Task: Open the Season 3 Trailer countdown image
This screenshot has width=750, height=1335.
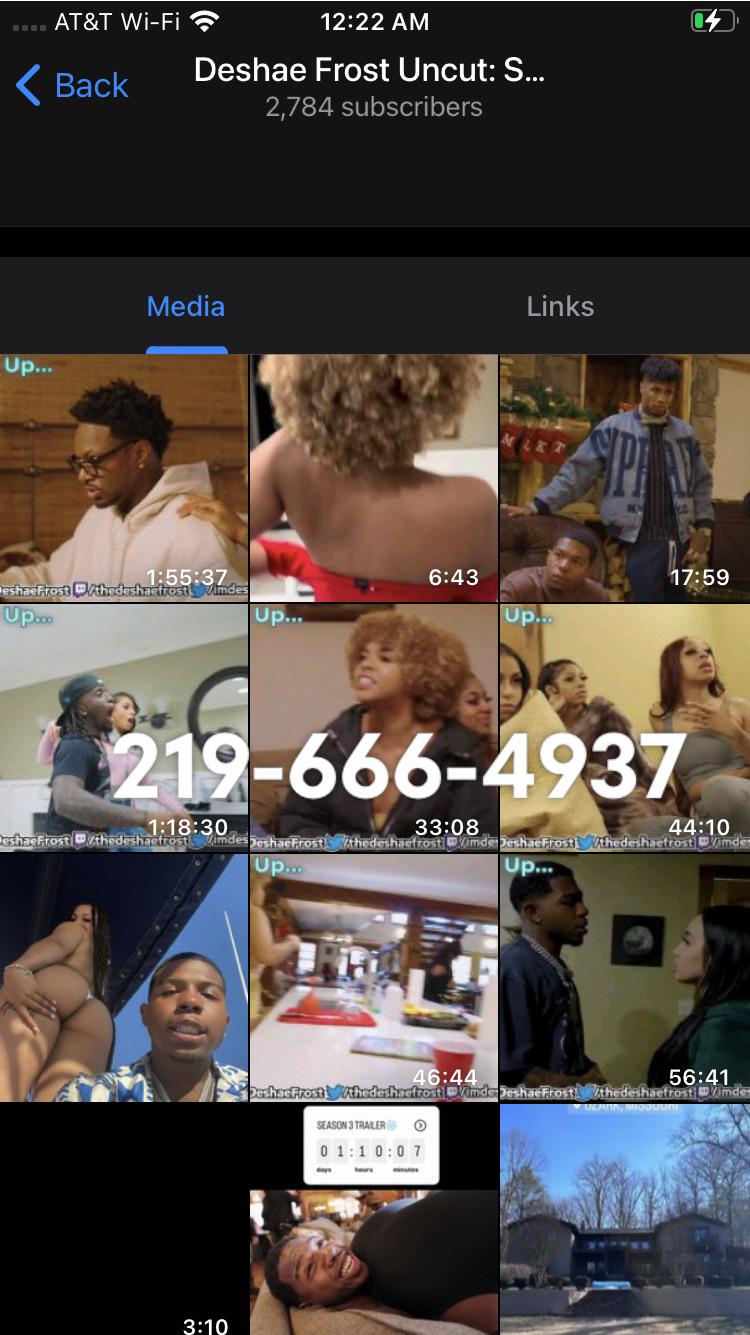Action: click(373, 1220)
